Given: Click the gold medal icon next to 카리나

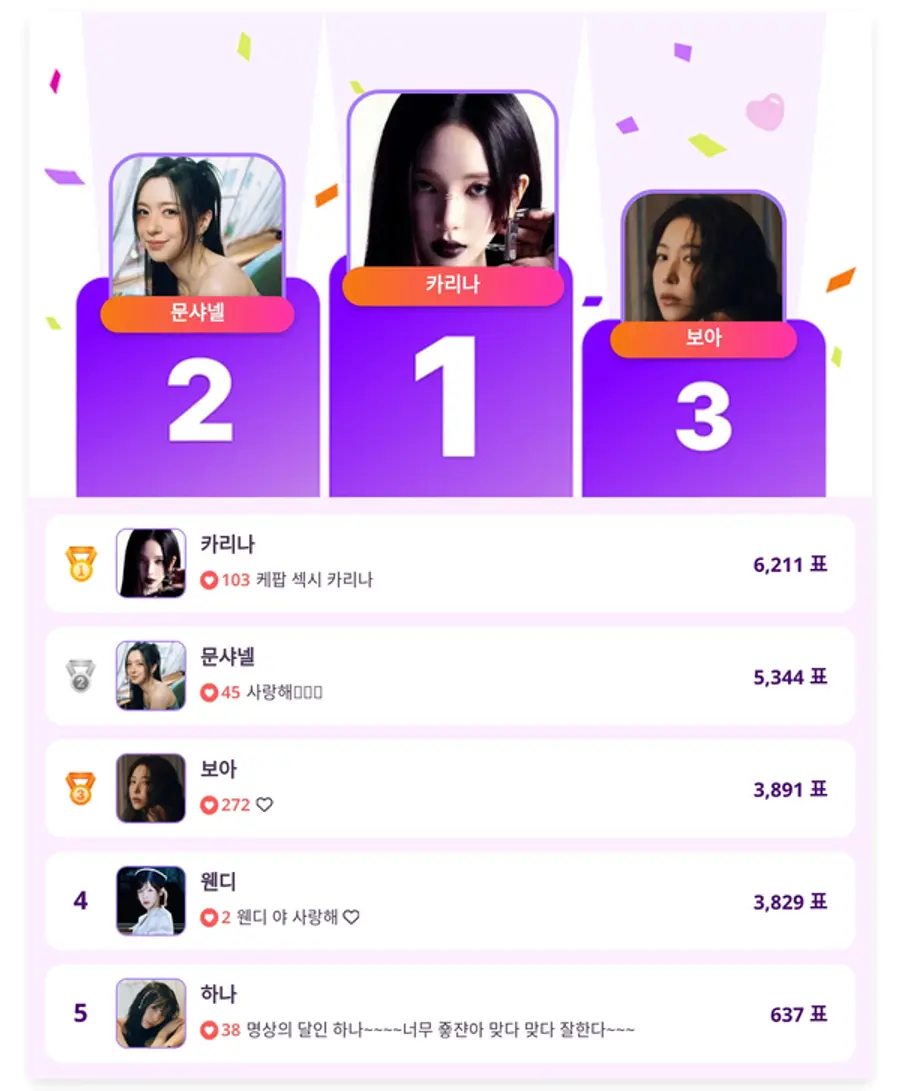Looking at the screenshot, I should pyautogui.click(x=78, y=562).
